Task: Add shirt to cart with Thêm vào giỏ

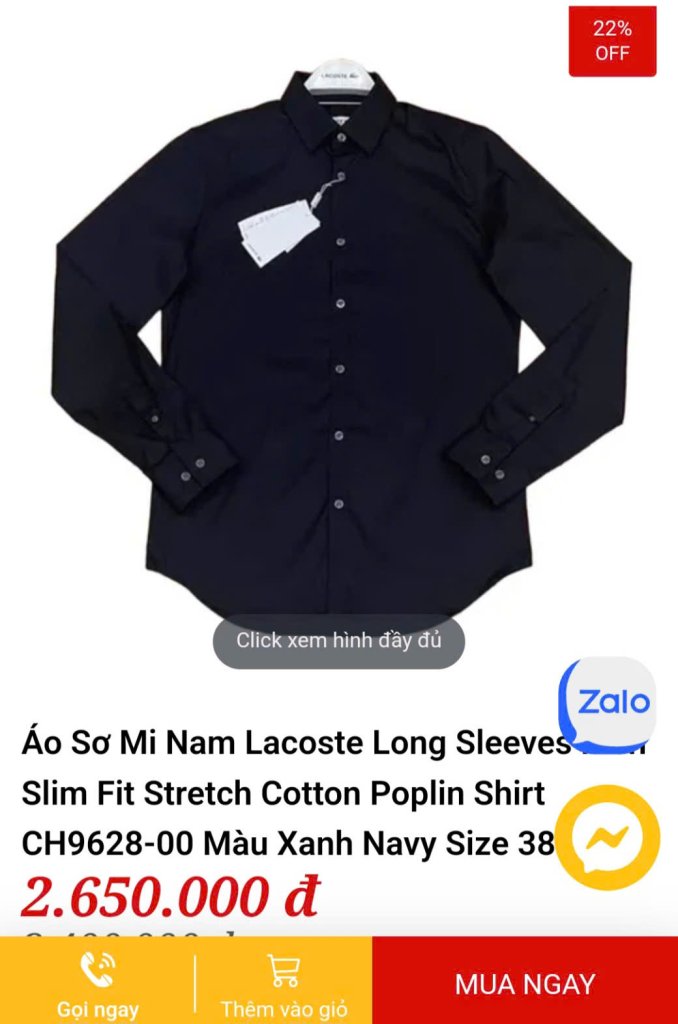Action: tap(284, 983)
